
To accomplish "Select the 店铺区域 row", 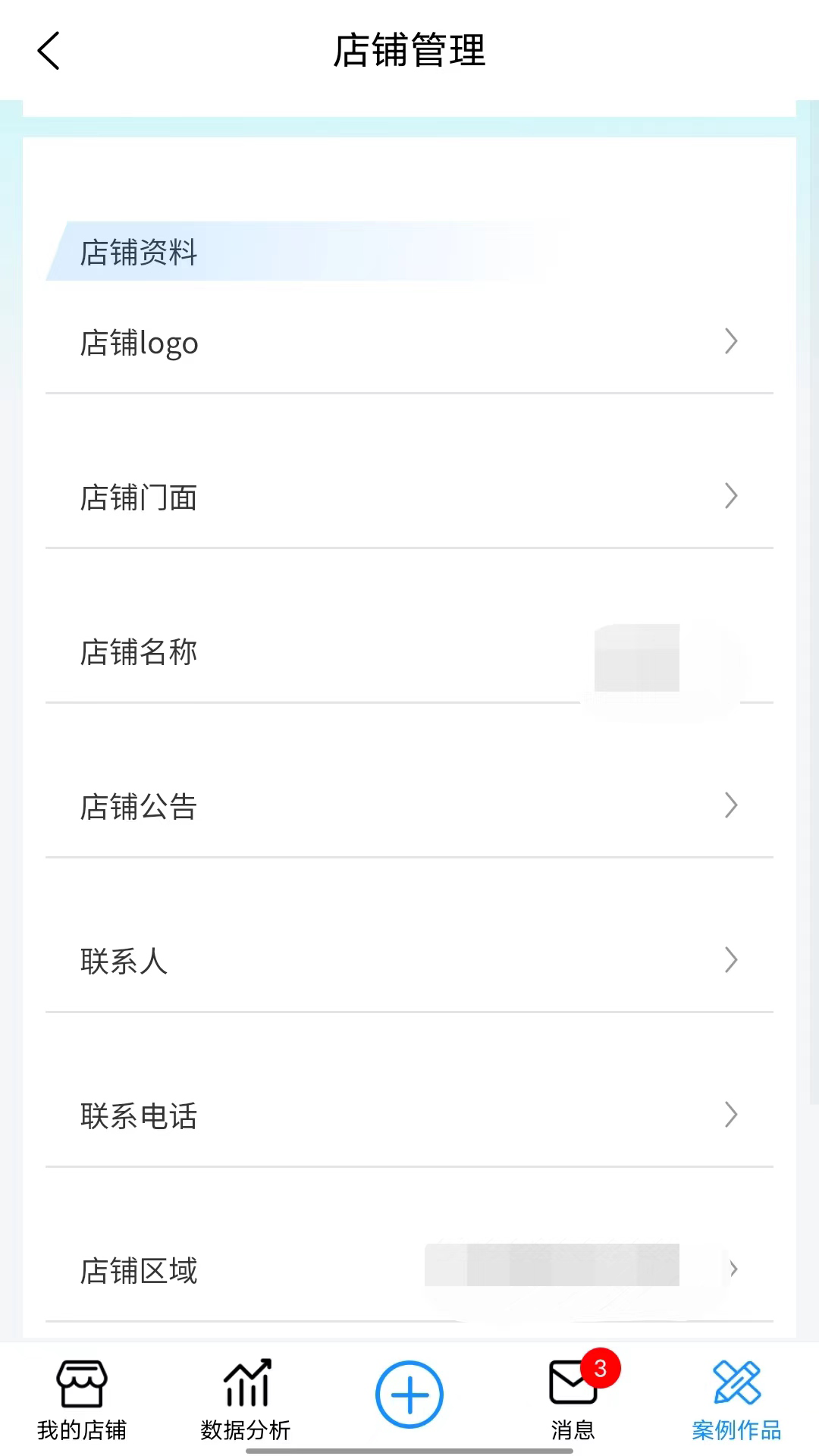I will point(409,1271).
